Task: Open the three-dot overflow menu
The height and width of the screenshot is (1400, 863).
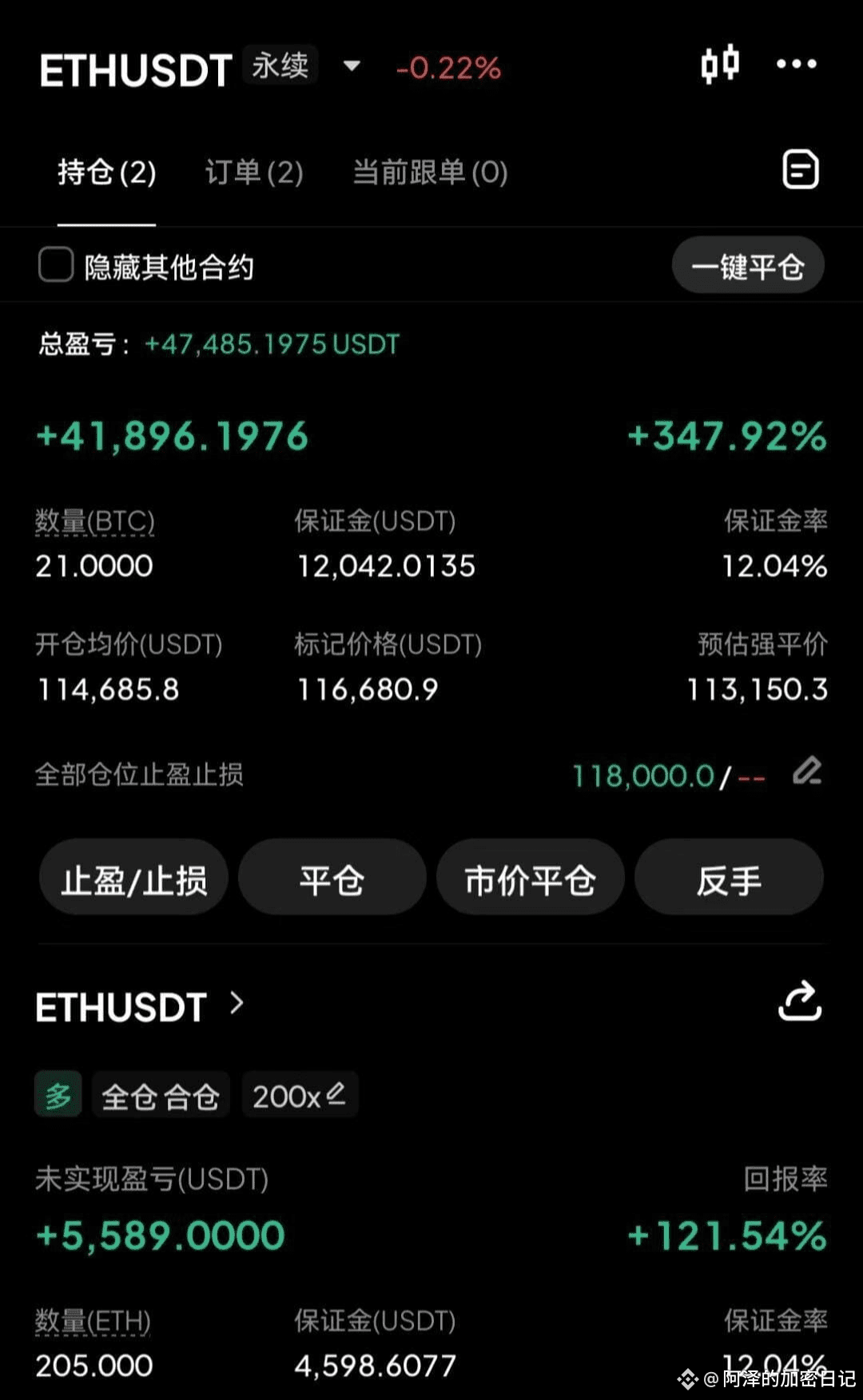Action: tap(797, 64)
